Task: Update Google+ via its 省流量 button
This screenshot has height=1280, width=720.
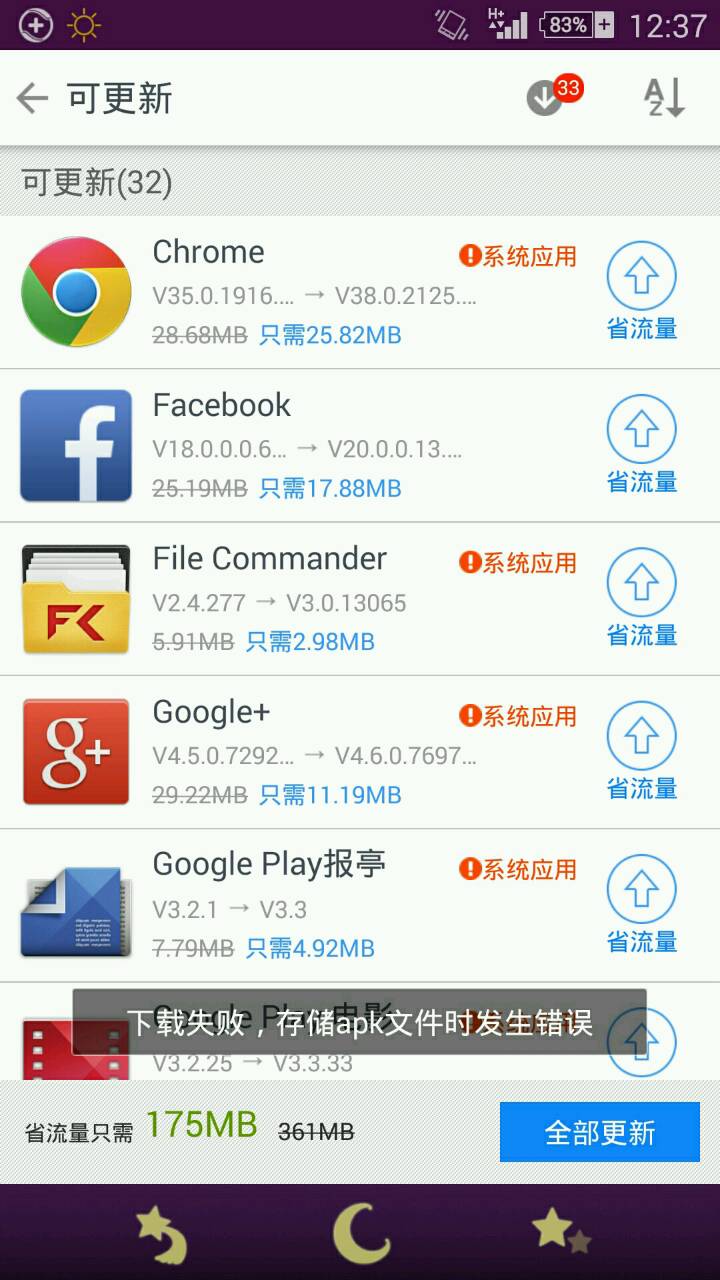Action: pyautogui.click(x=641, y=749)
